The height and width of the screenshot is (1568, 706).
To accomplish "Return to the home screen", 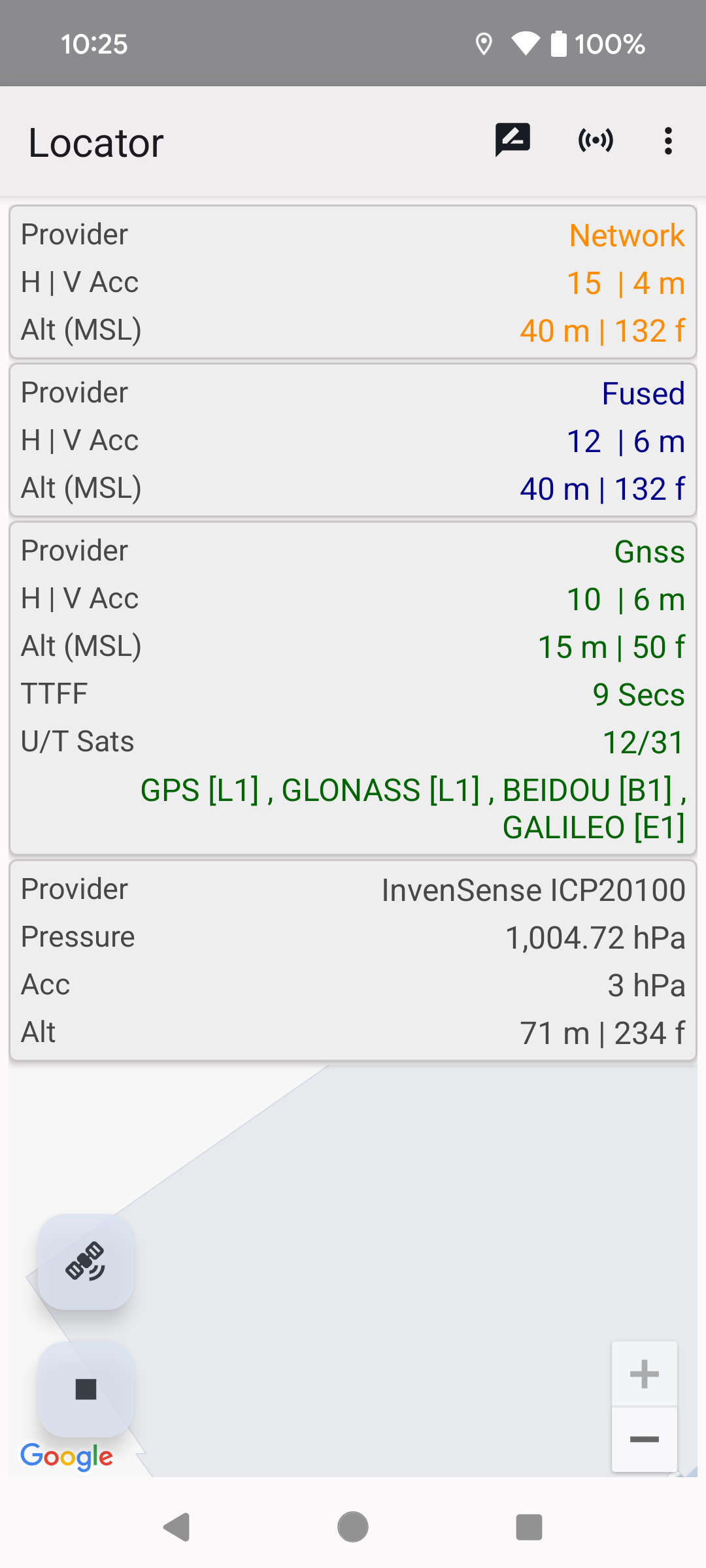I will pos(353,1527).
